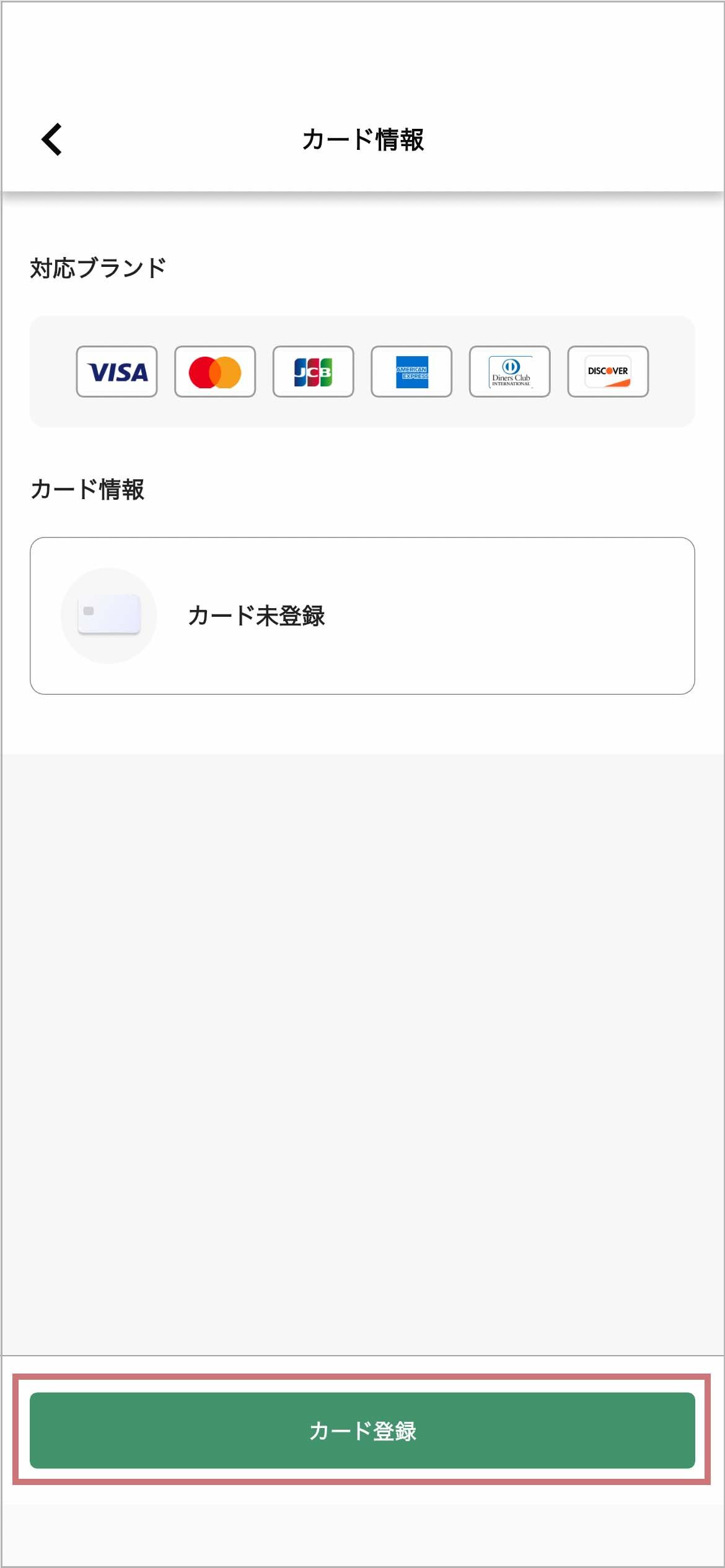
Task: Tap the green カード登録 button
Action: 362,1431
